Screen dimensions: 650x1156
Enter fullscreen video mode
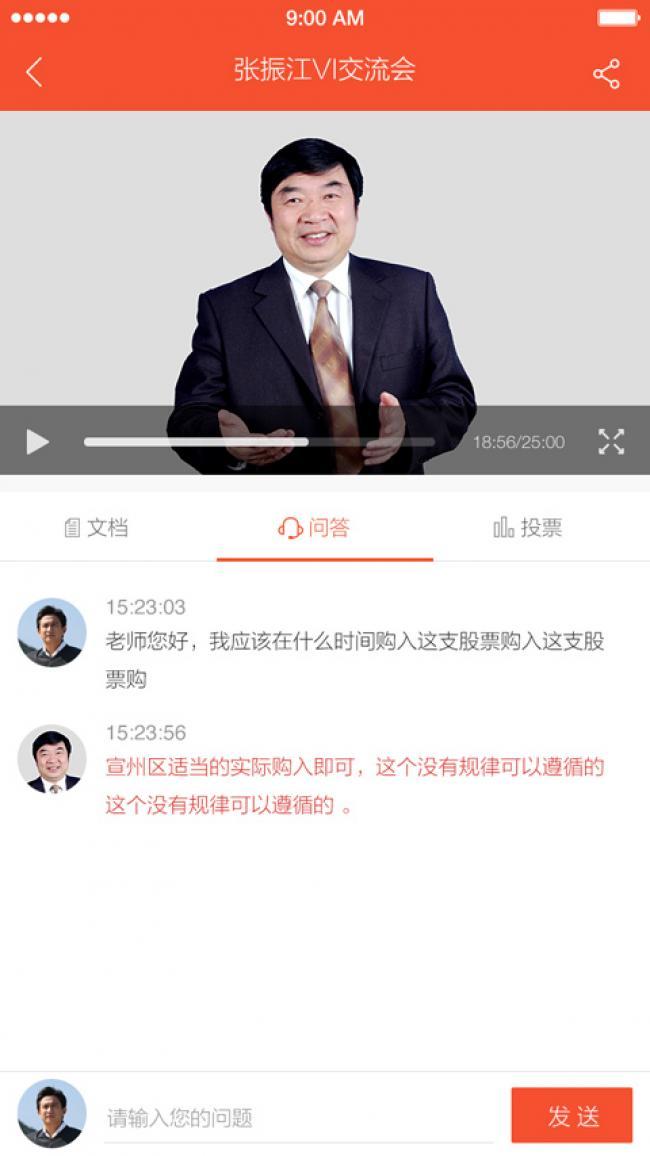click(611, 442)
